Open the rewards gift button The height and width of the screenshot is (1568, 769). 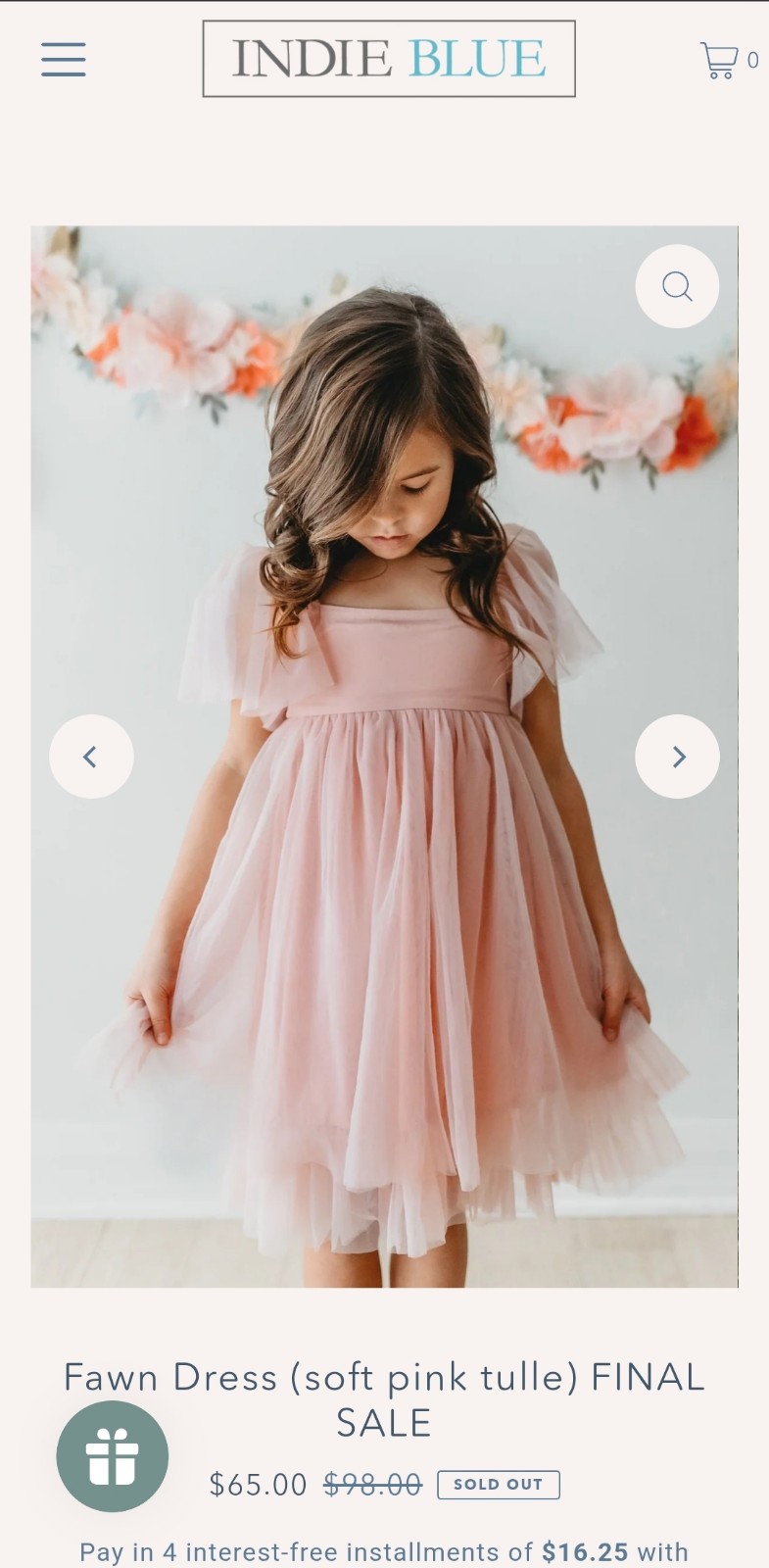coord(113,1456)
